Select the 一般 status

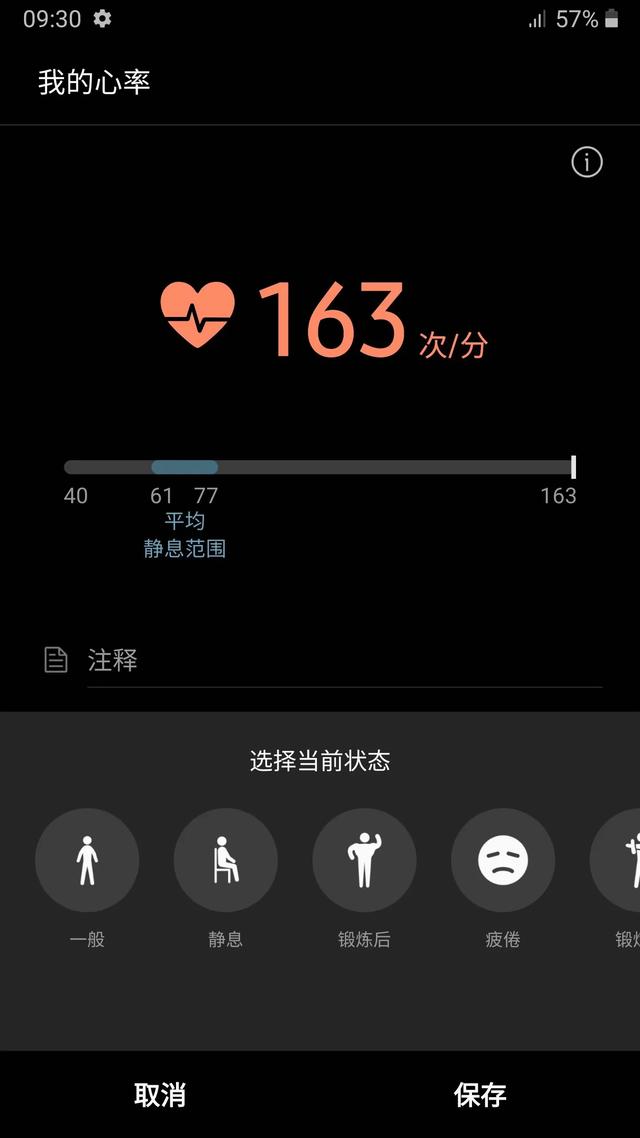[87, 860]
